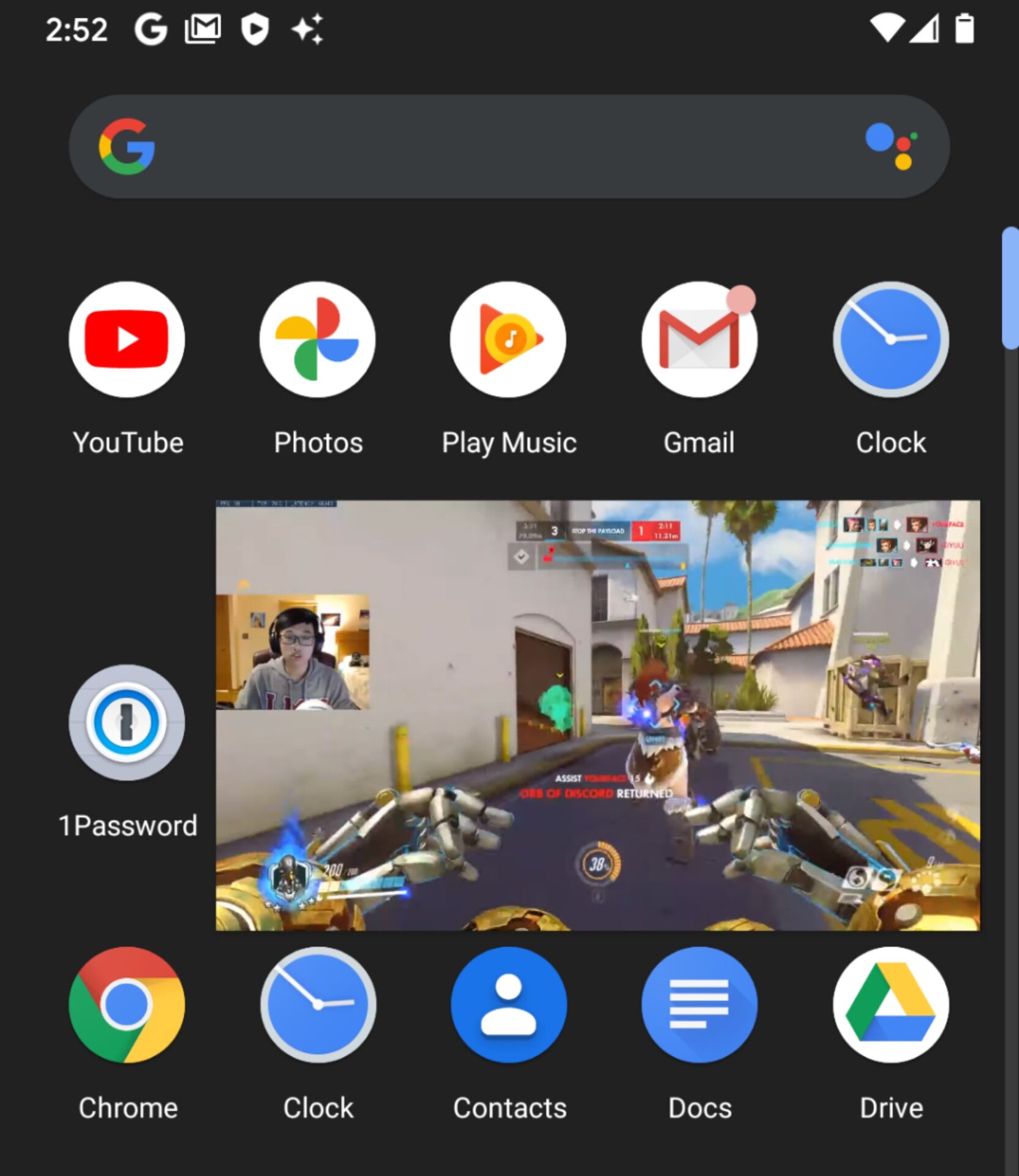Open the Gmail app
Screen dimensions: 1019x1176
click(x=699, y=339)
